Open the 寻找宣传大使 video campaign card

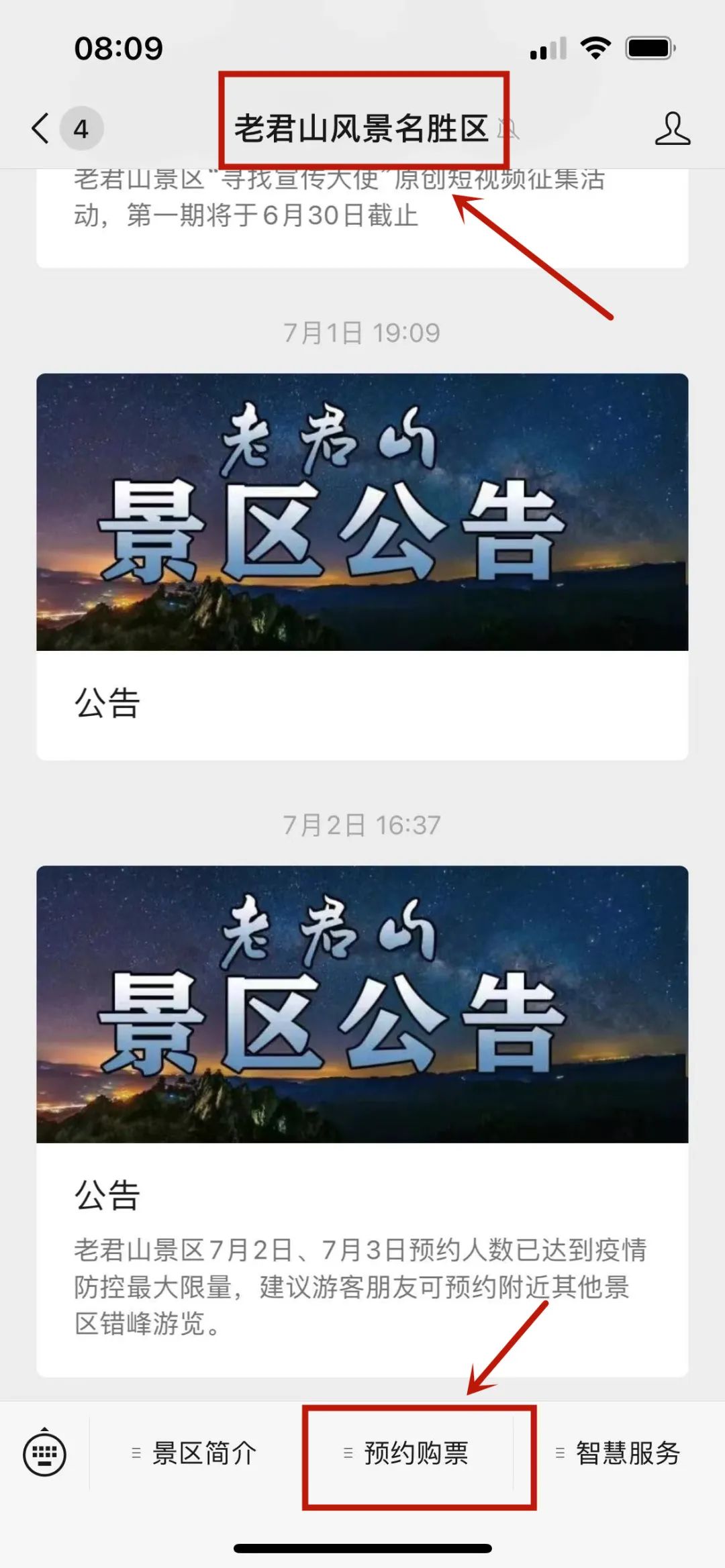coord(362,213)
